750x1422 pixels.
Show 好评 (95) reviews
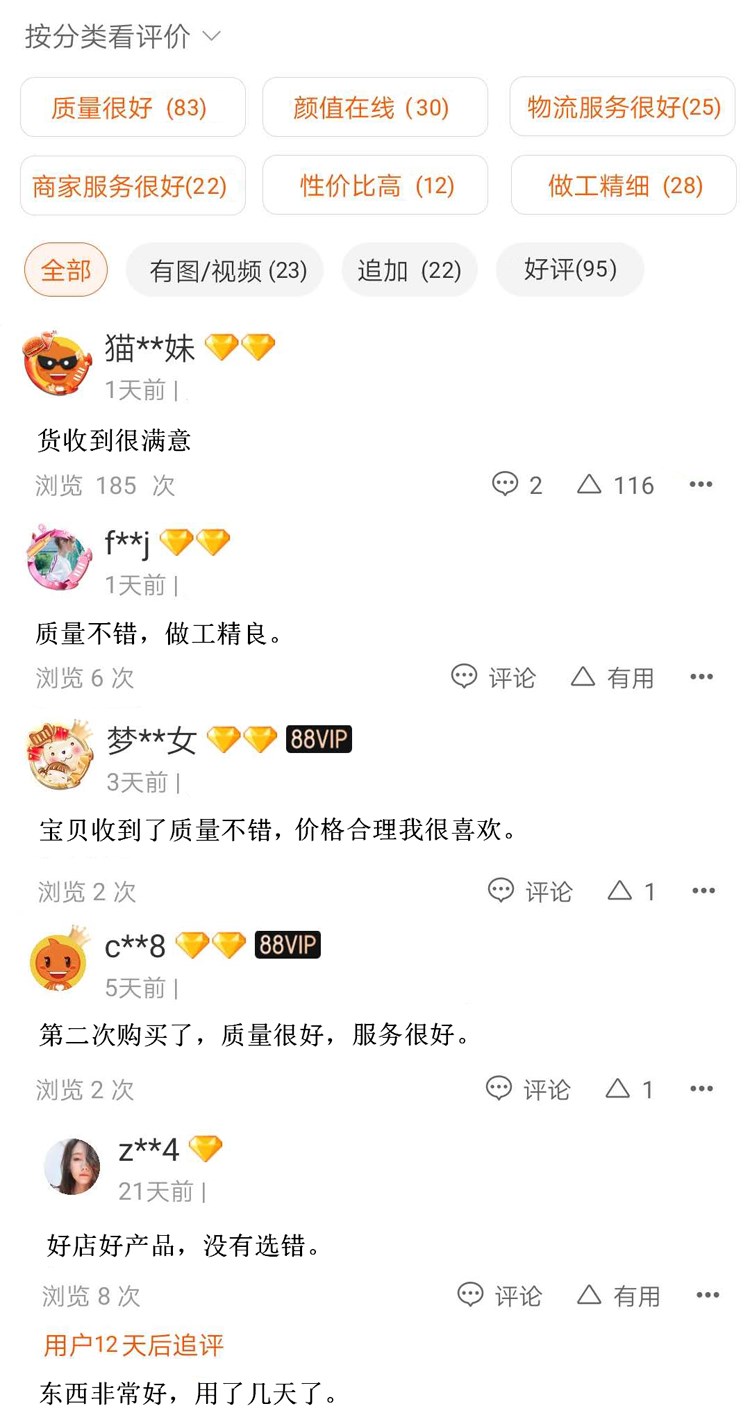pos(570,270)
